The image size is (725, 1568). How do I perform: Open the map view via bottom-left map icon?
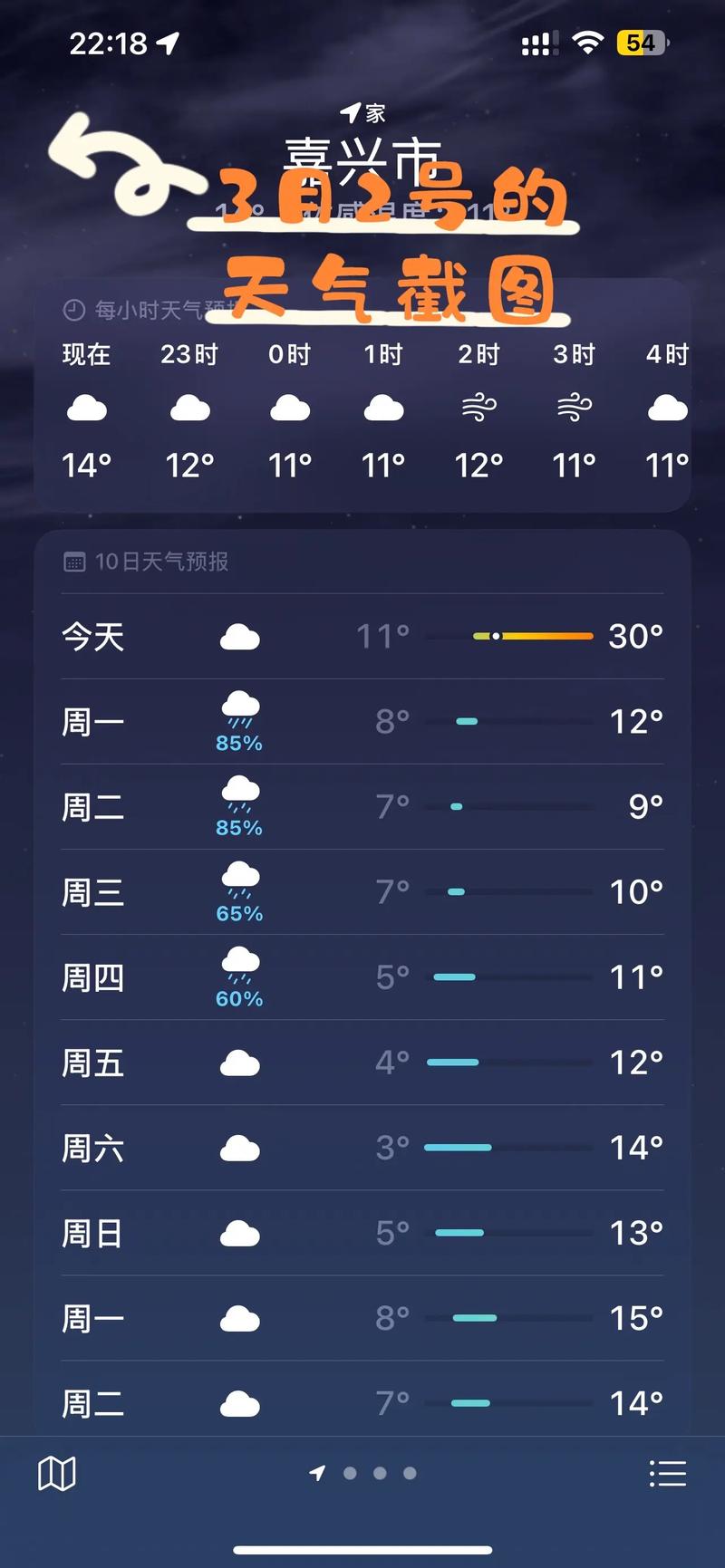click(x=56, y=1473)
